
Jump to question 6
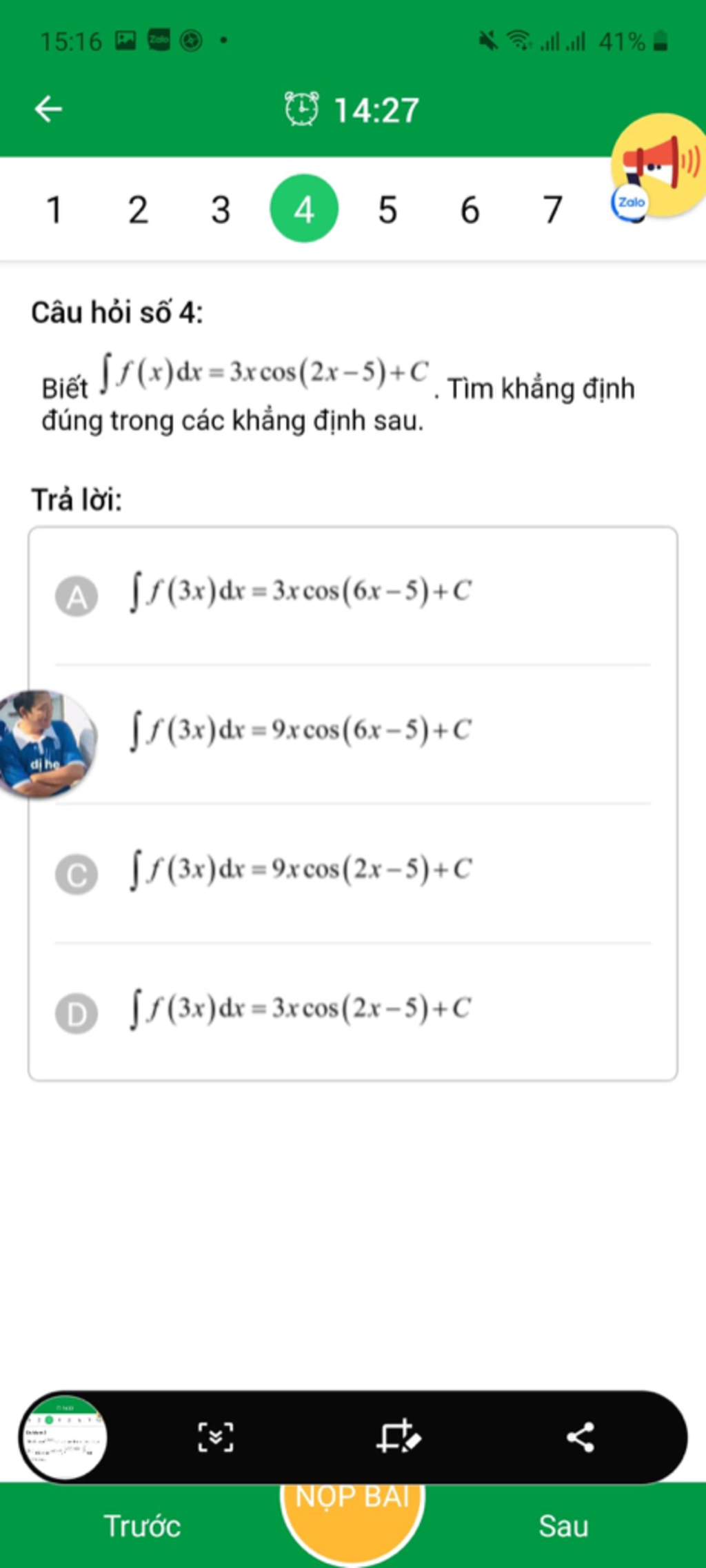click(470, 210)
